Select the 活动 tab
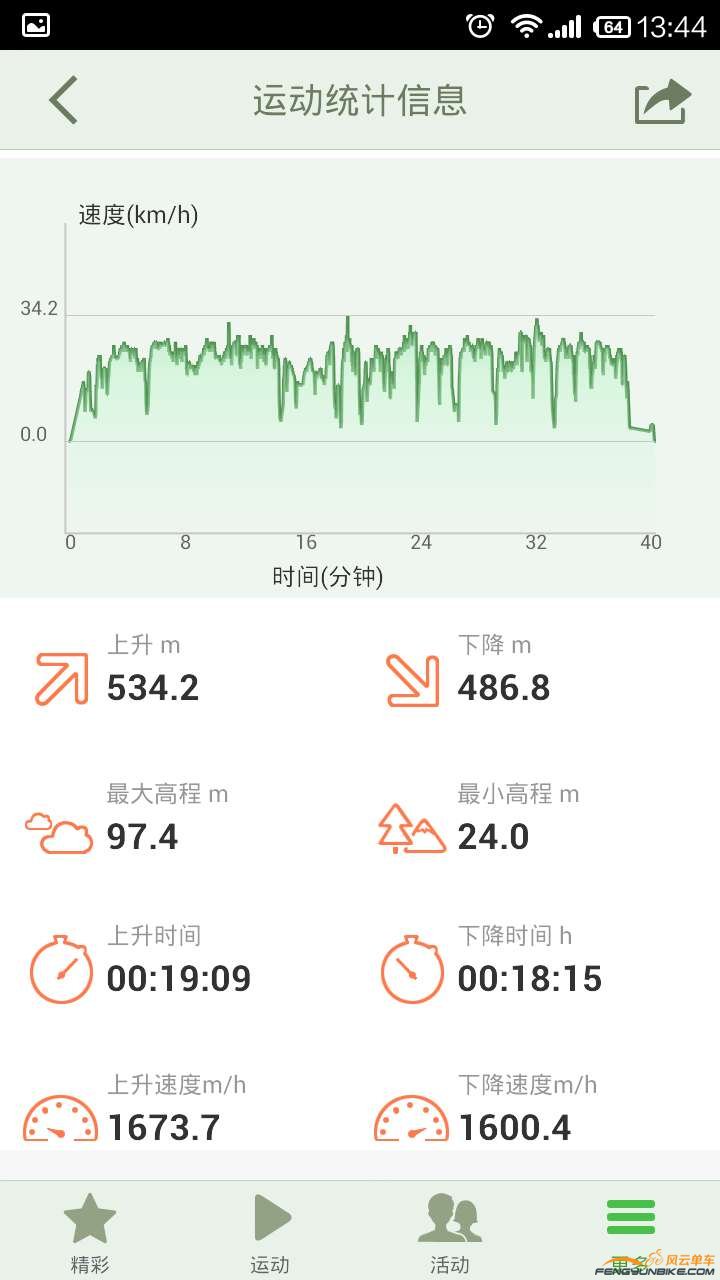 (x=450, y=1232)
